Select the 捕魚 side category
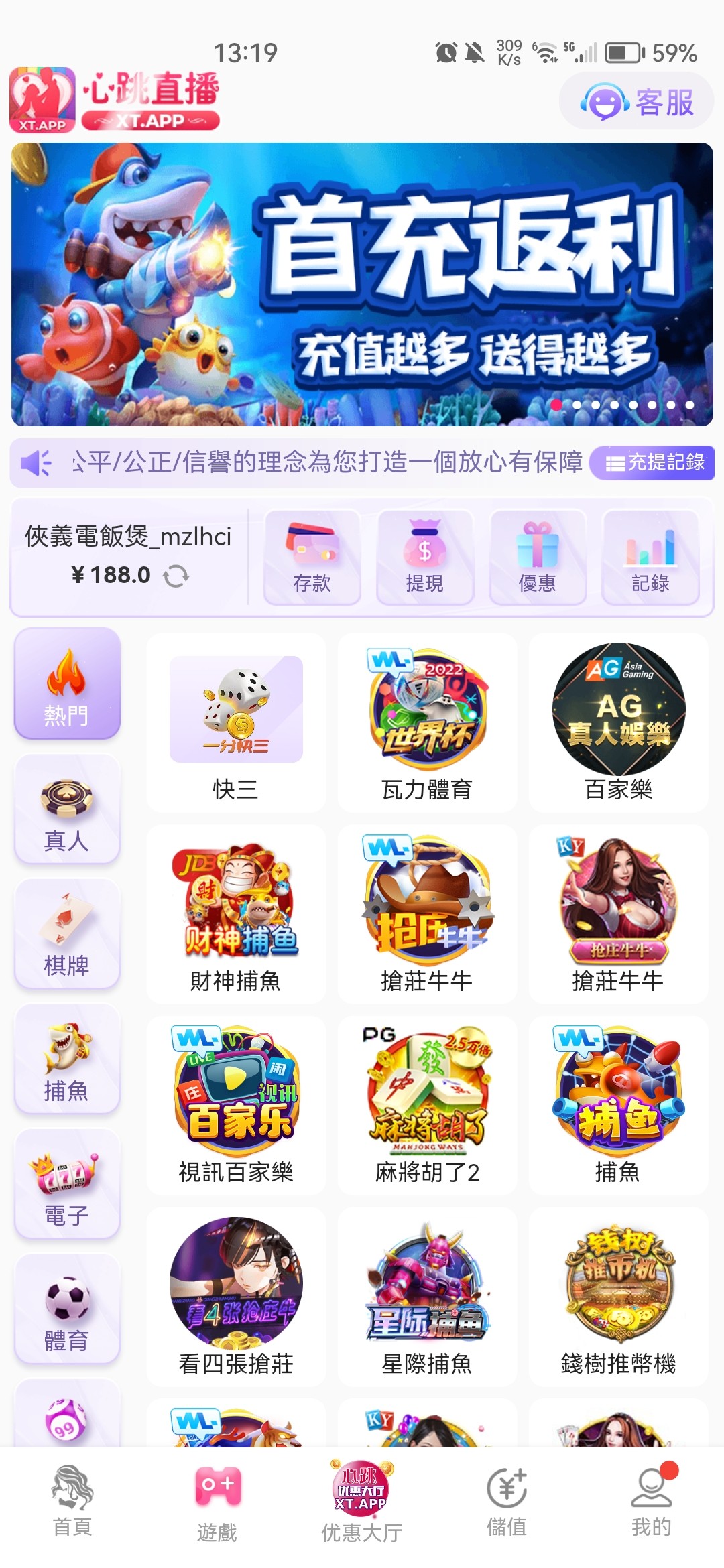The image size is (724, 1568). [x=66, y=1059]
